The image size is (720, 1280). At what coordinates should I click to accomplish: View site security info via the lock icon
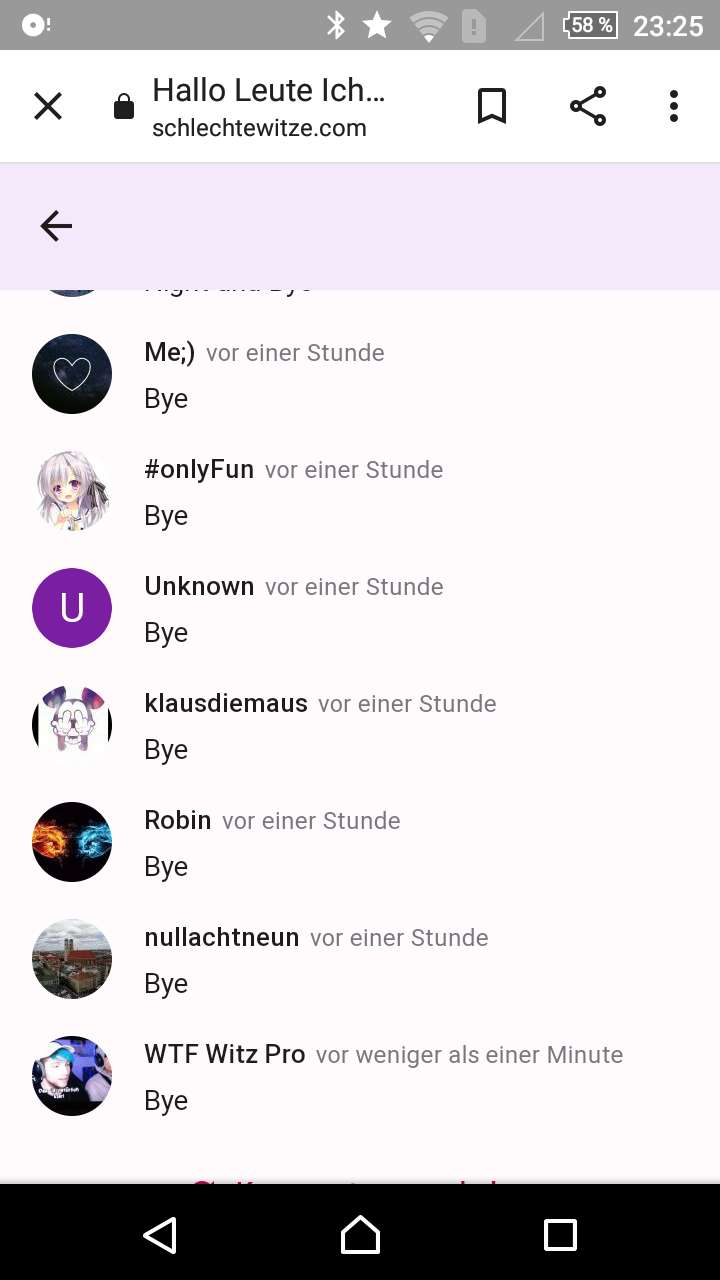pyautogui.click(x=124, y=107)
